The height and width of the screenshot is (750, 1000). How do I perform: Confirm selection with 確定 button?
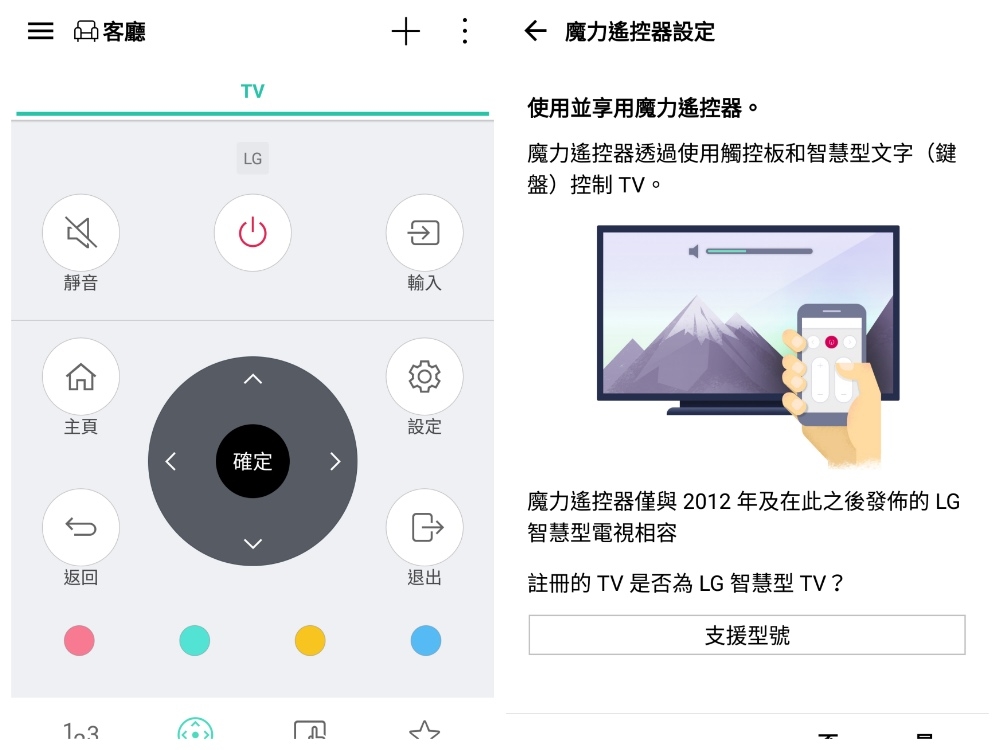pos(253,461)
